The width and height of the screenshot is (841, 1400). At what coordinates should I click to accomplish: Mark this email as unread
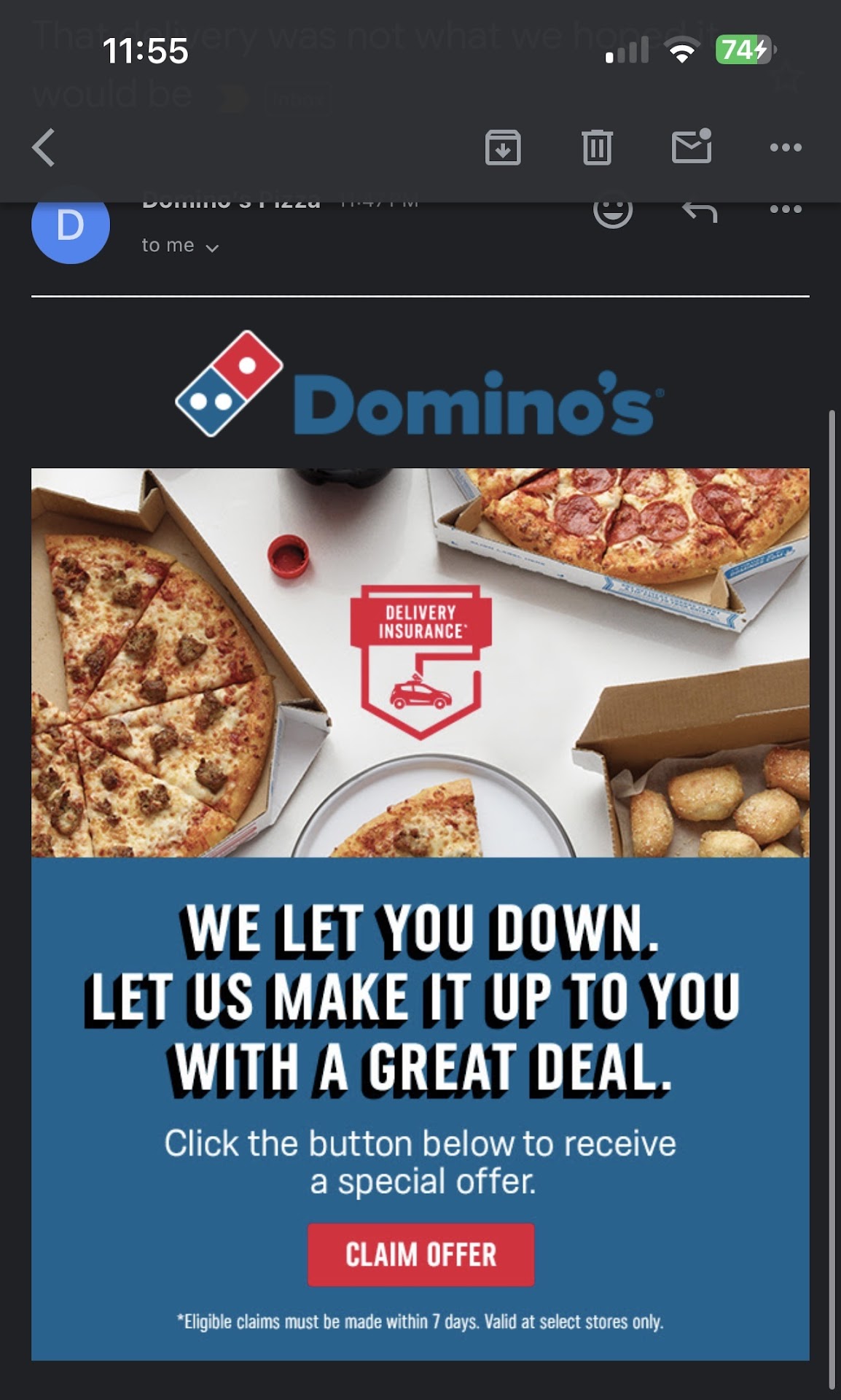coord(691,147)
